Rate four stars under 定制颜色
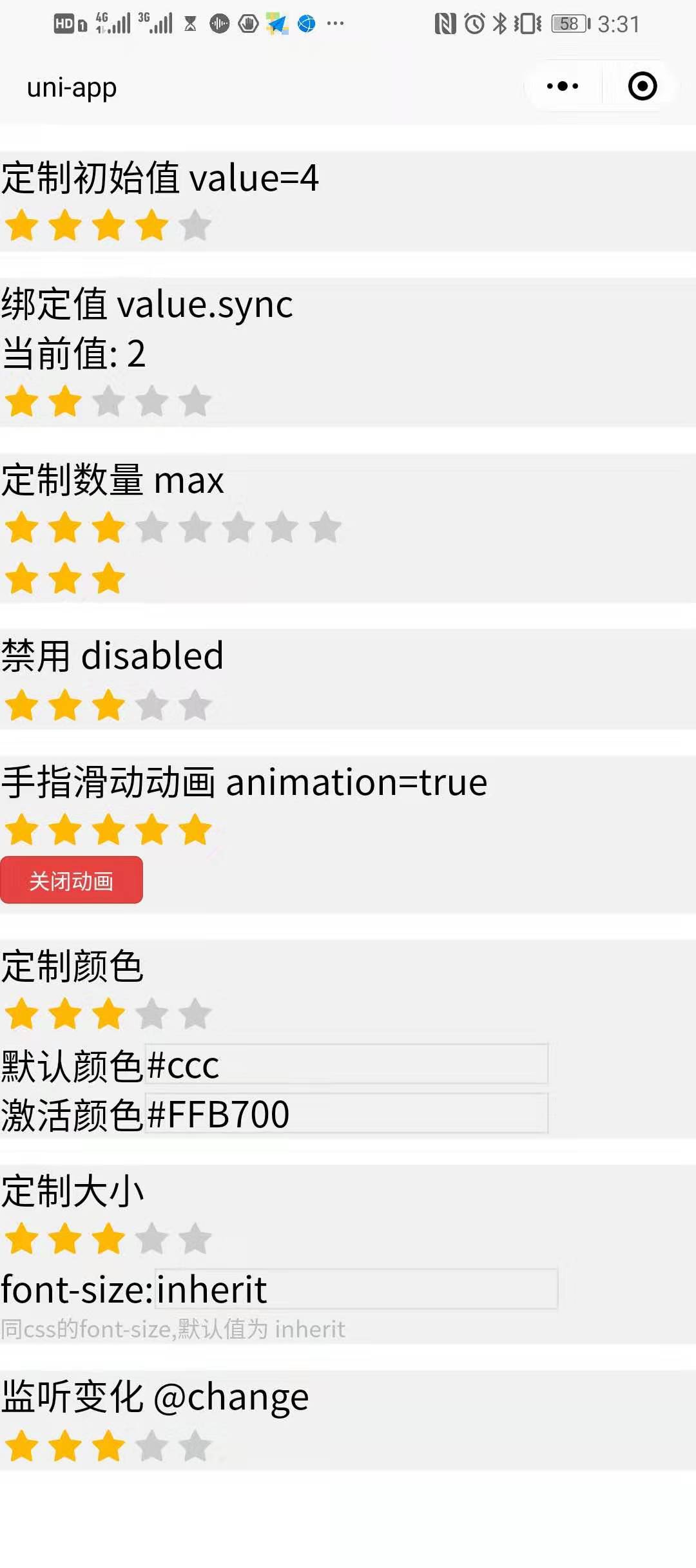This screenshot has width=696, height=1568. pyautogui.click(x=152, y=1014)
